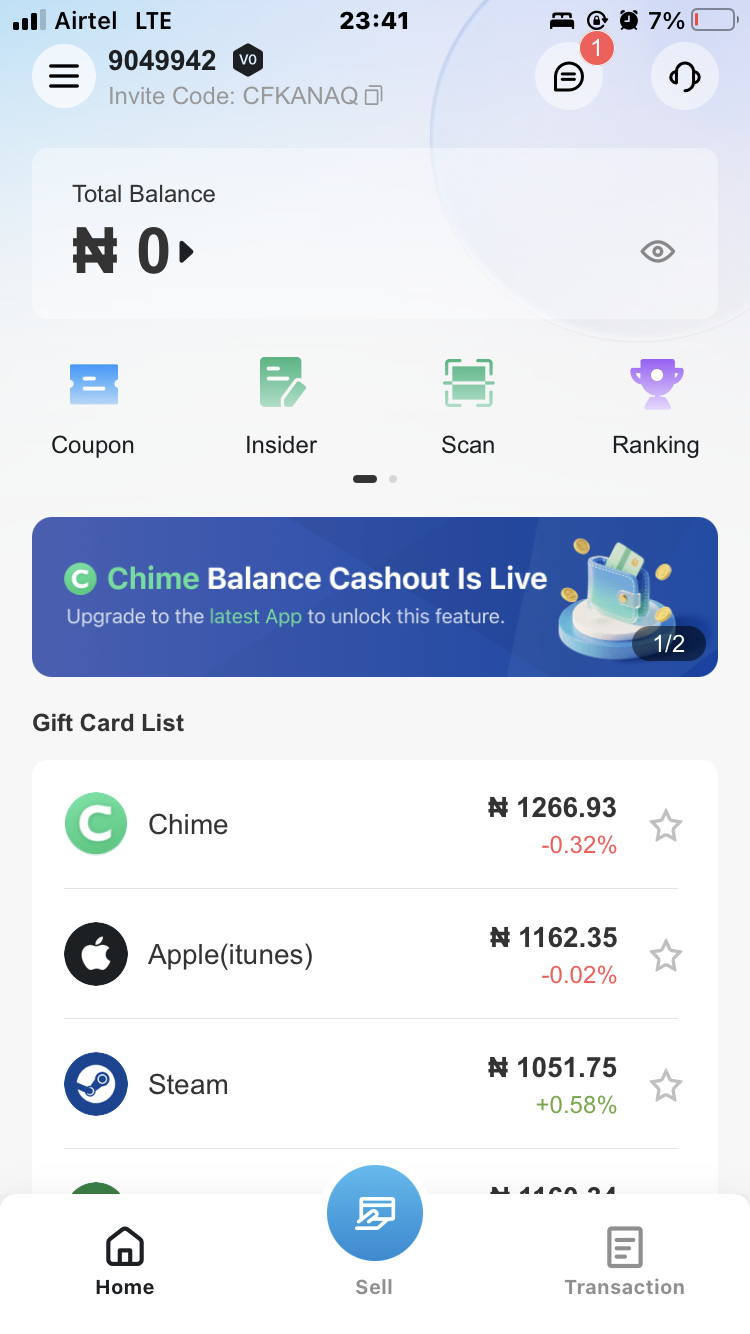Expand the Total Balance arrow
Image resolution: width=750 pixels, height=1334 pixels.
click(x=186, y=251)
